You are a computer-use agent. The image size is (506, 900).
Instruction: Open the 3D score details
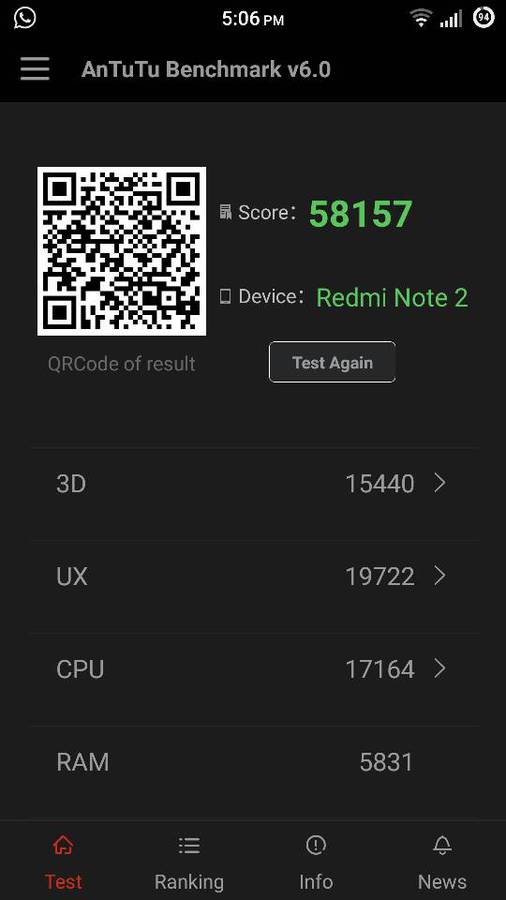pyautogui.click(x=255, y=483)
